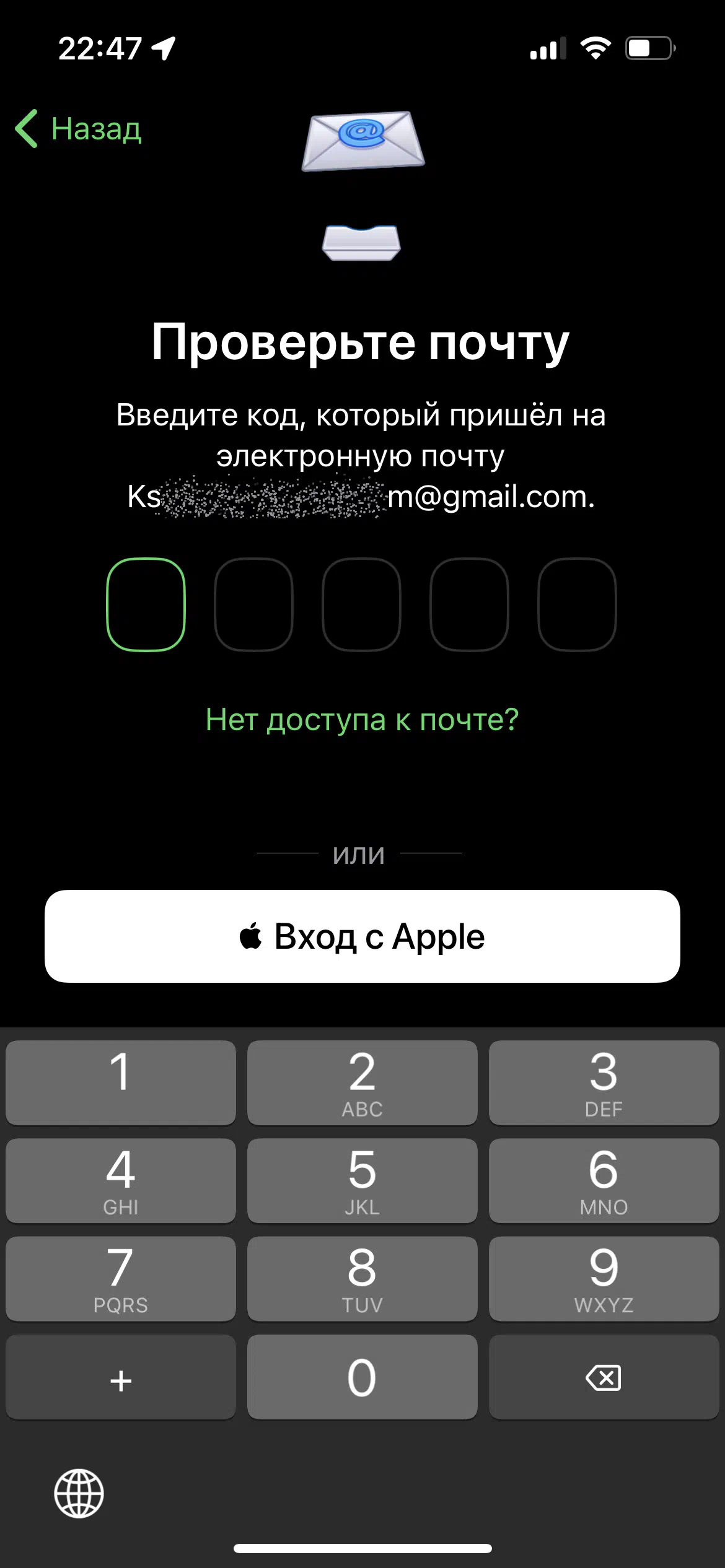Focus the first code digit box
Screen dimensions: 725x1568
[146, 604]
